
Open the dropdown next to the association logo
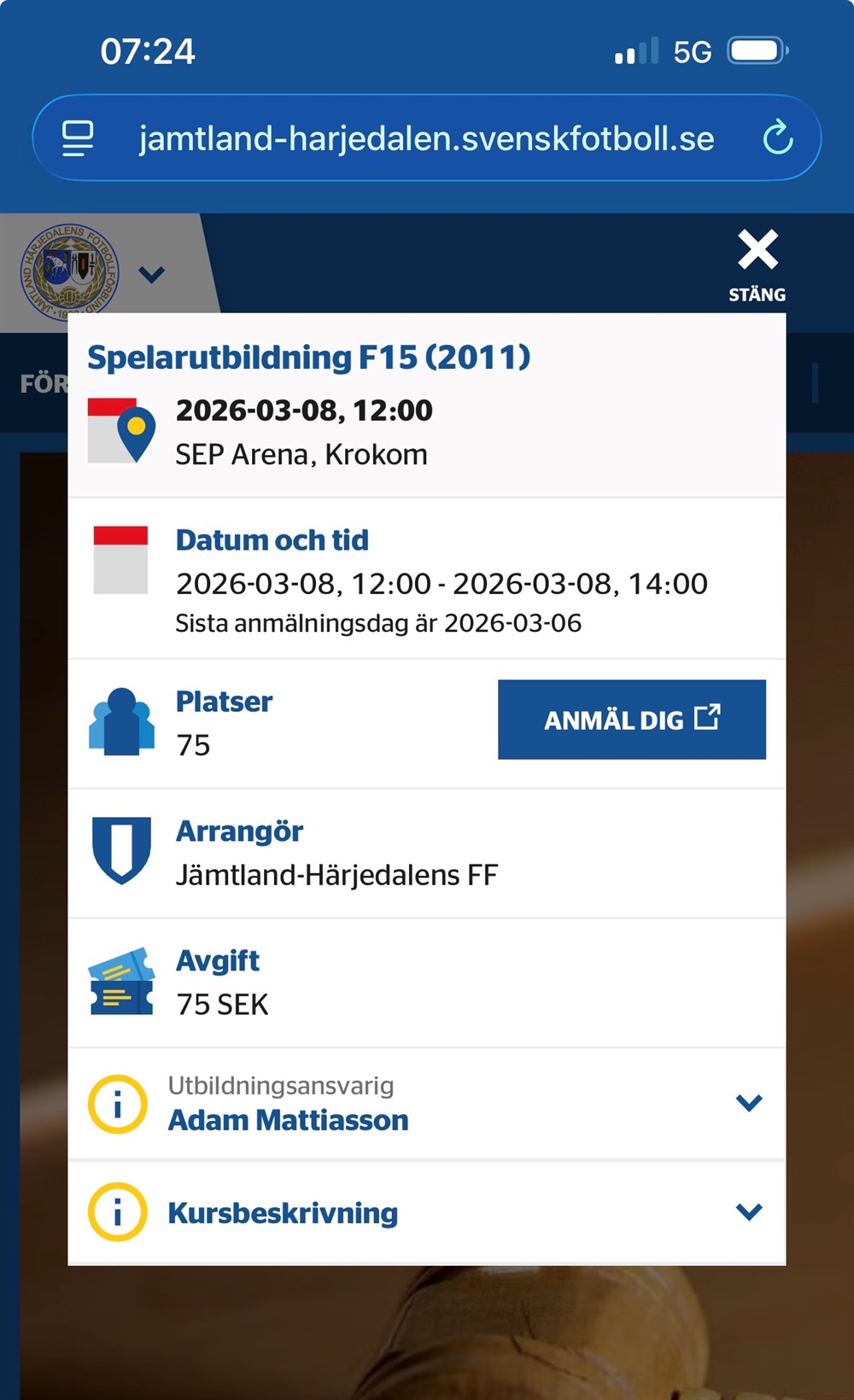[152, 275]
